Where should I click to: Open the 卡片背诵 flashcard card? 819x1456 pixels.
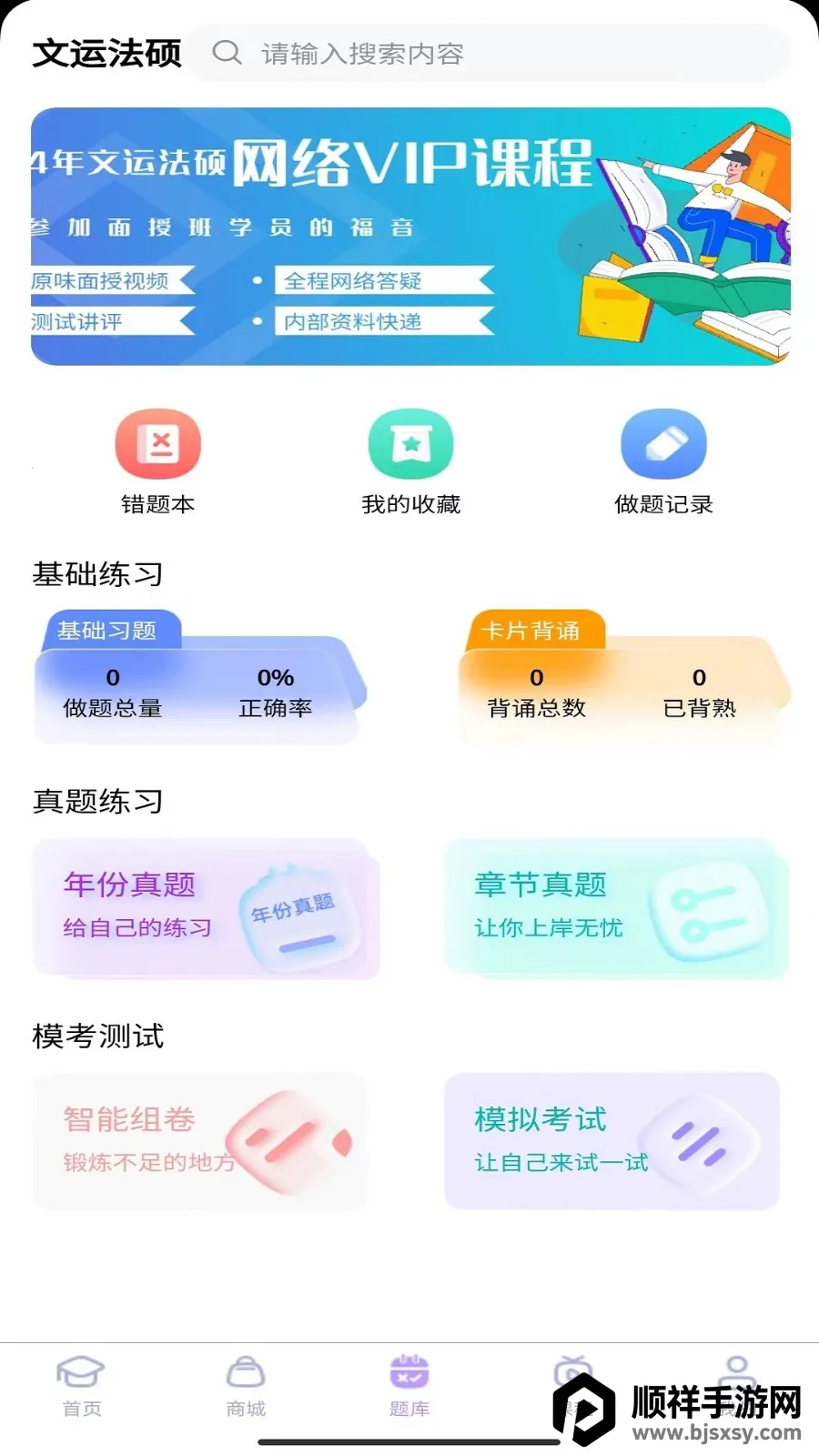[622, 681]
